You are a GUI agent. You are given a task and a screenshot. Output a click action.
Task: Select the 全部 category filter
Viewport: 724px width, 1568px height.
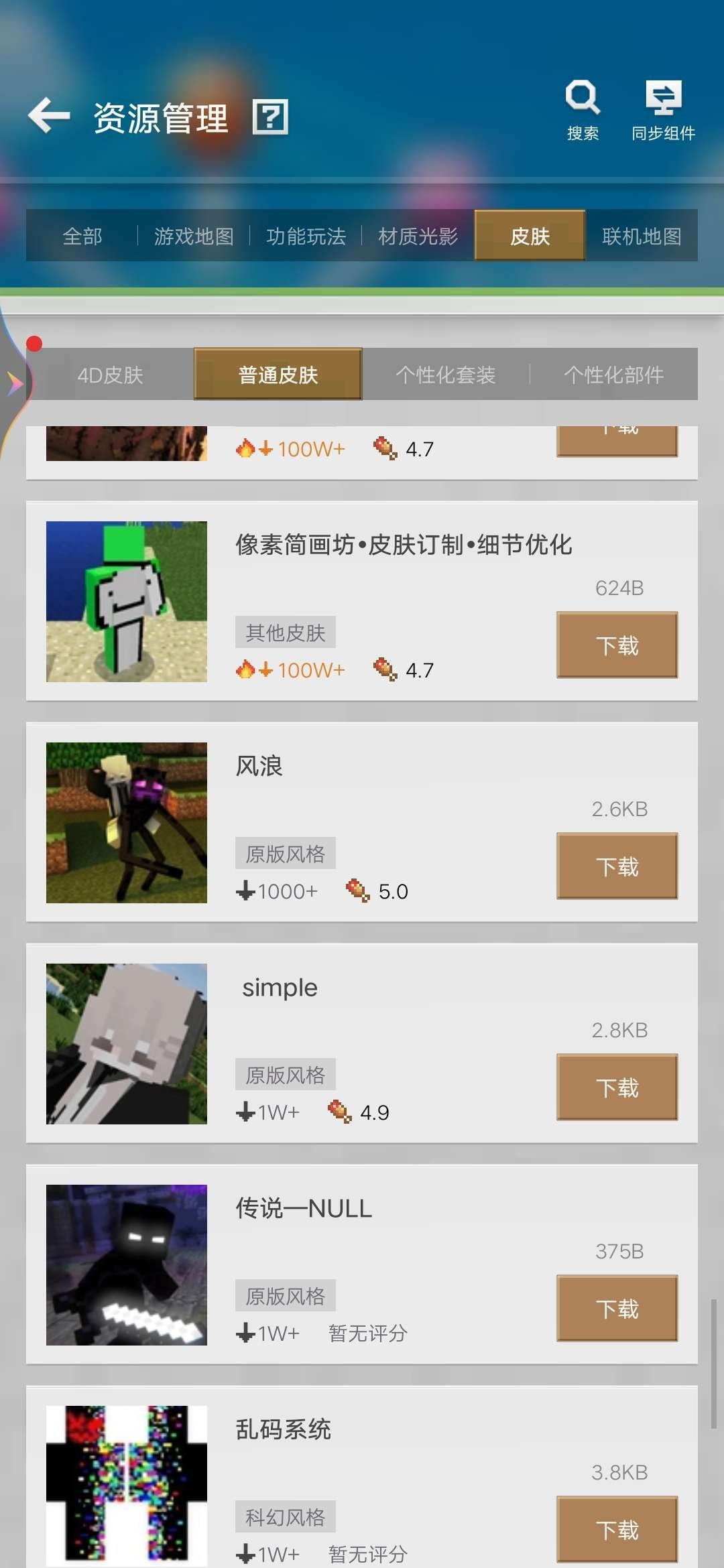click(82, 237)
